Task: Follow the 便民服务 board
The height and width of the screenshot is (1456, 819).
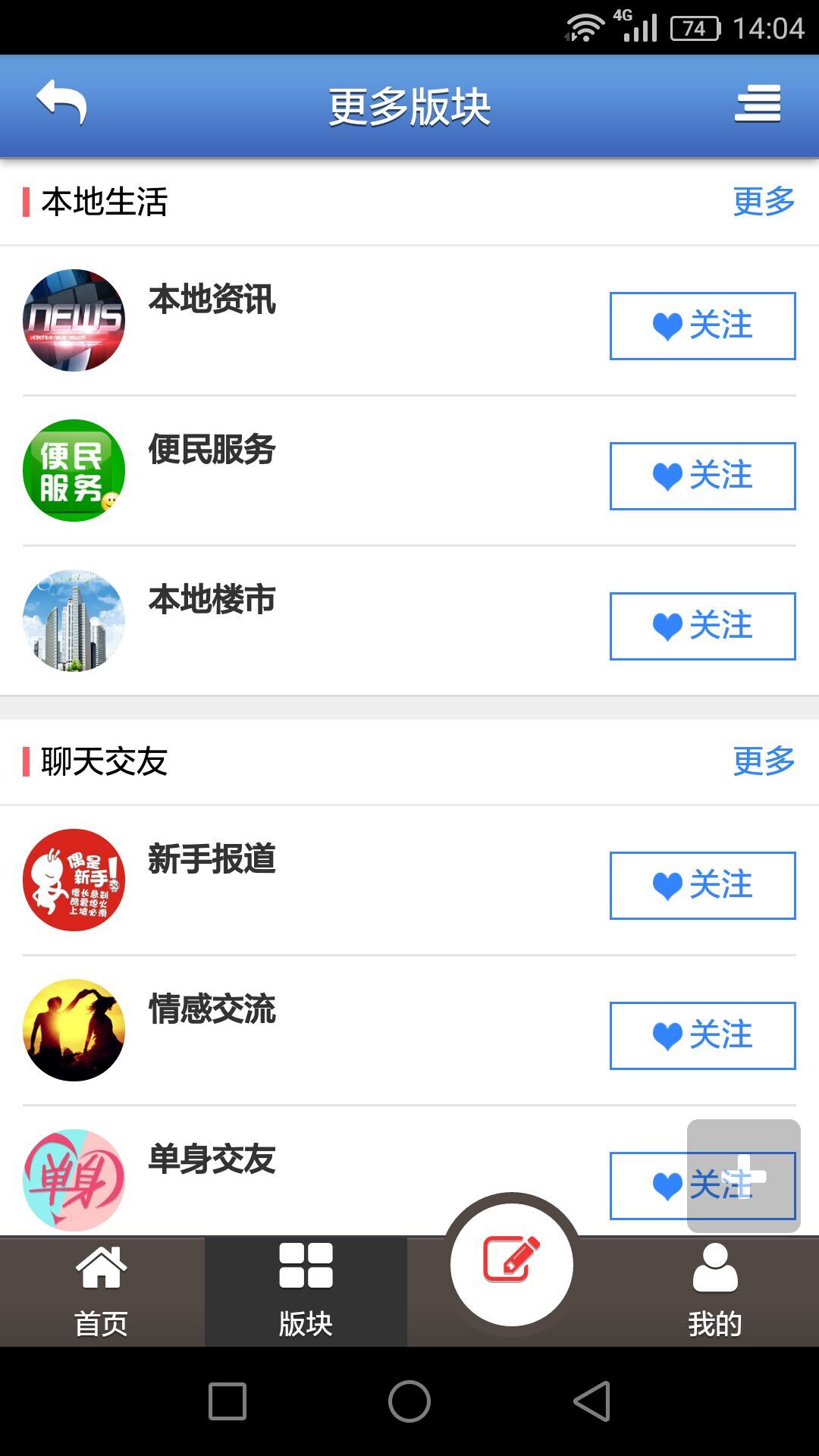Action: [702, 476]
